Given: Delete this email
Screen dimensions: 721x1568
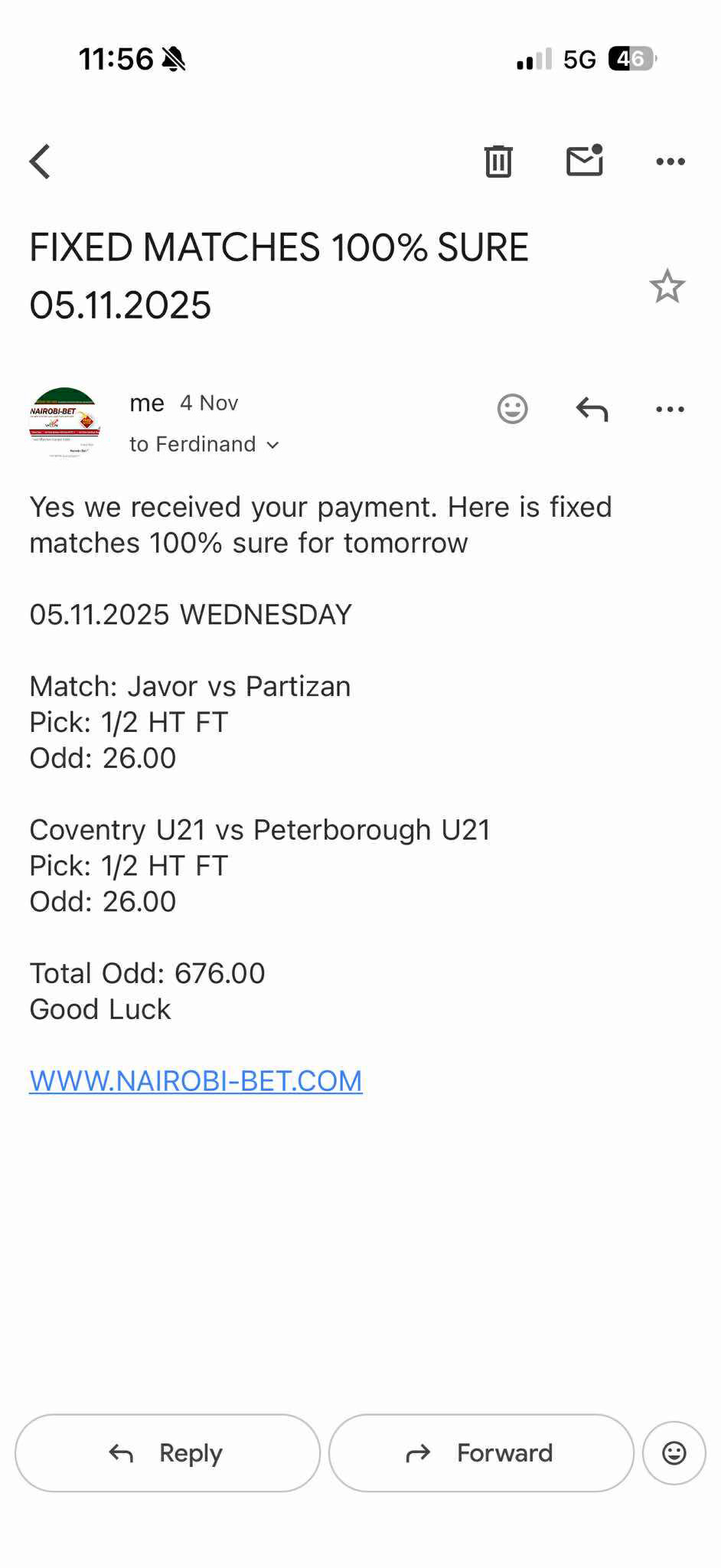Looking at the screenshot, I should 498,162.
